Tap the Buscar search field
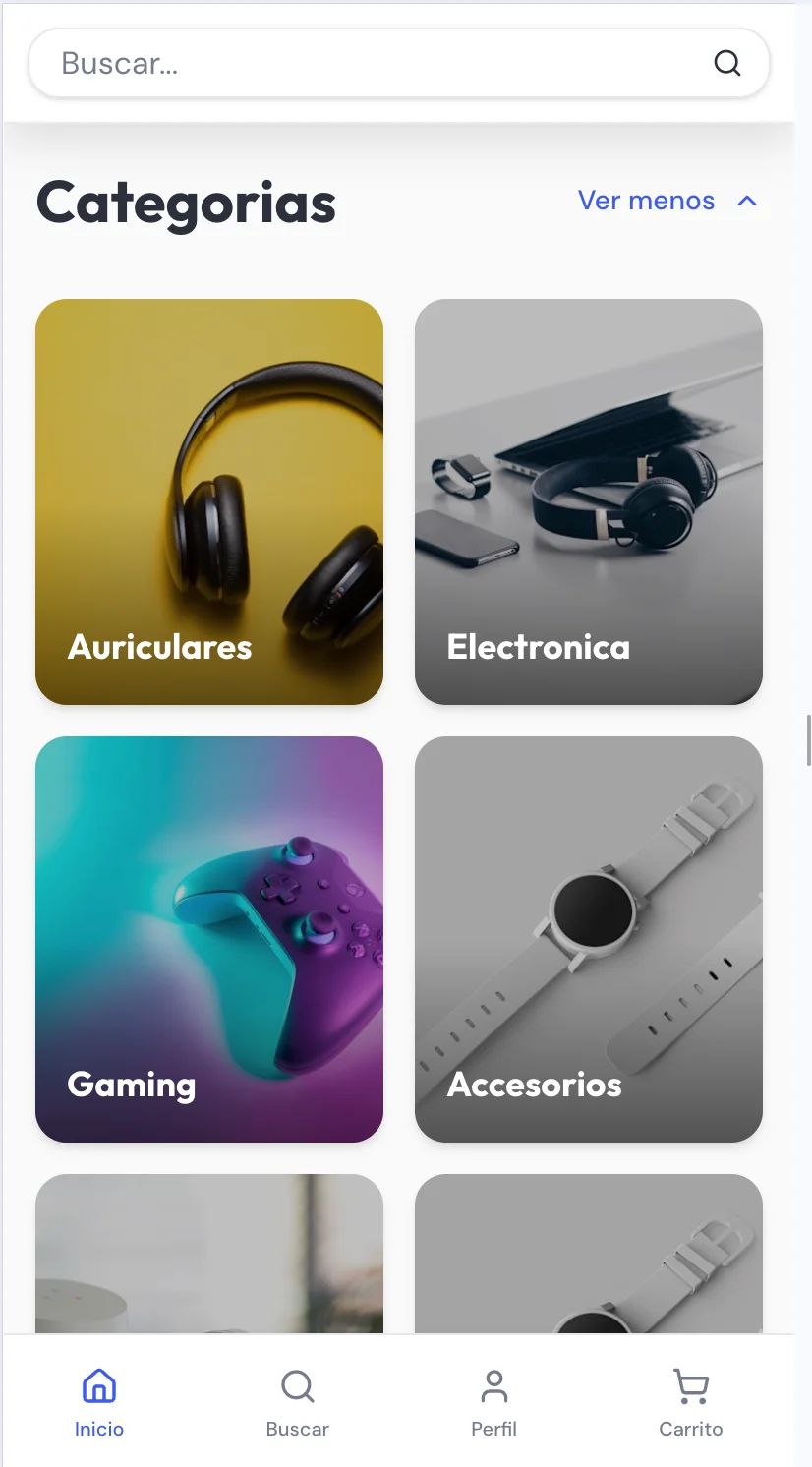 pos(374,64)
